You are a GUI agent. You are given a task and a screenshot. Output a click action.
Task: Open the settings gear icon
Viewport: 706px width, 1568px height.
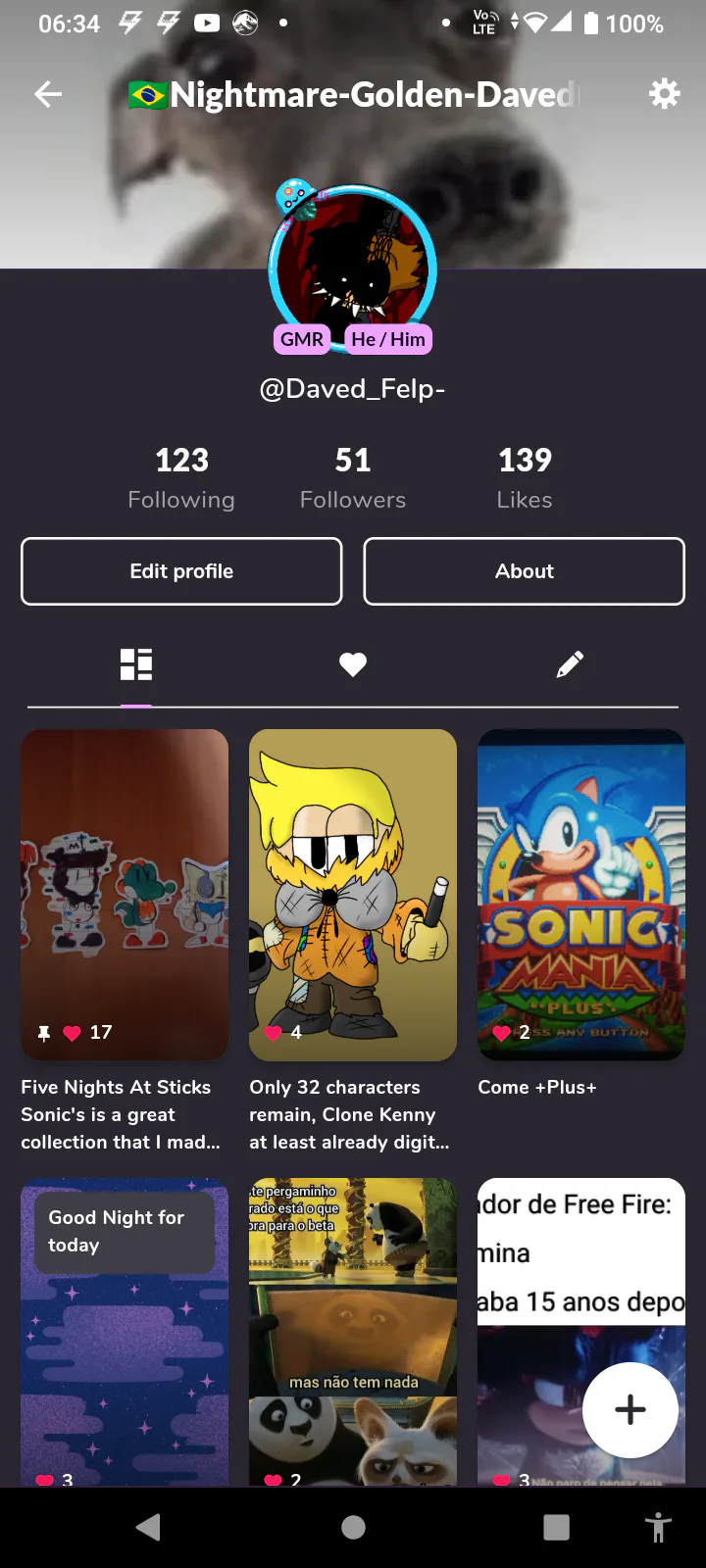(664, 94)
